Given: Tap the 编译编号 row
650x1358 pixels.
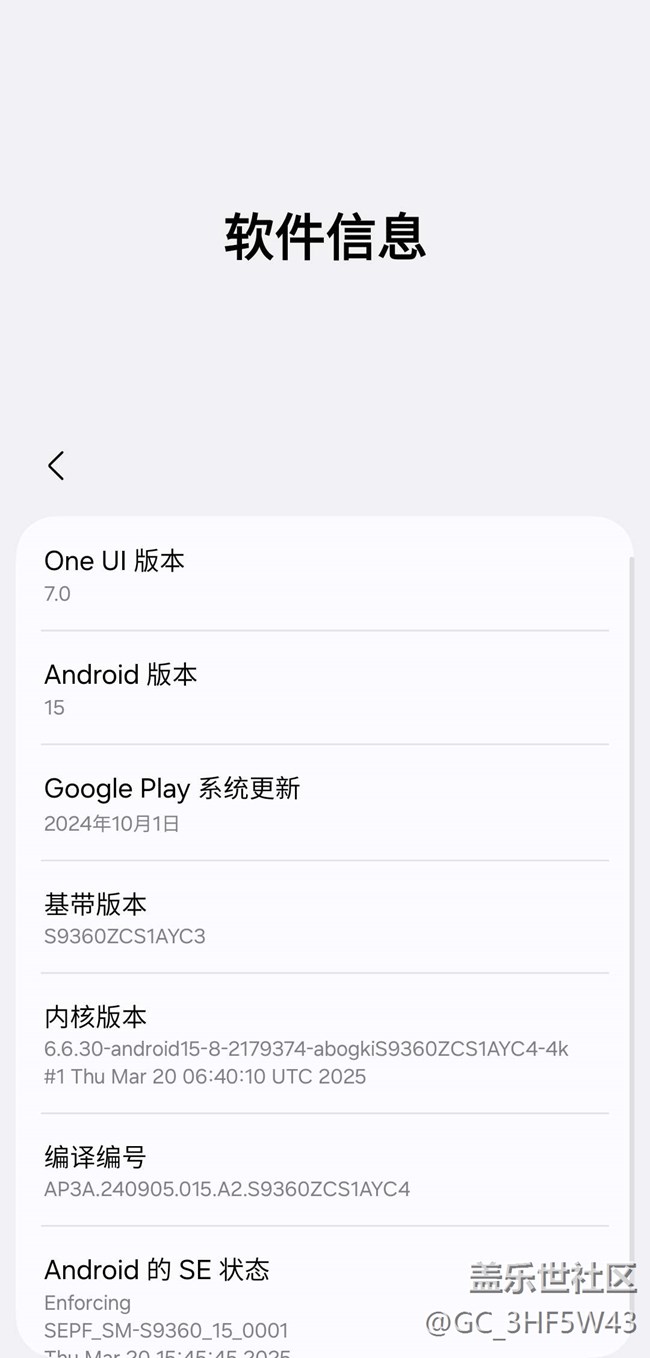Looking at the screenshot, I should 325,1171.
